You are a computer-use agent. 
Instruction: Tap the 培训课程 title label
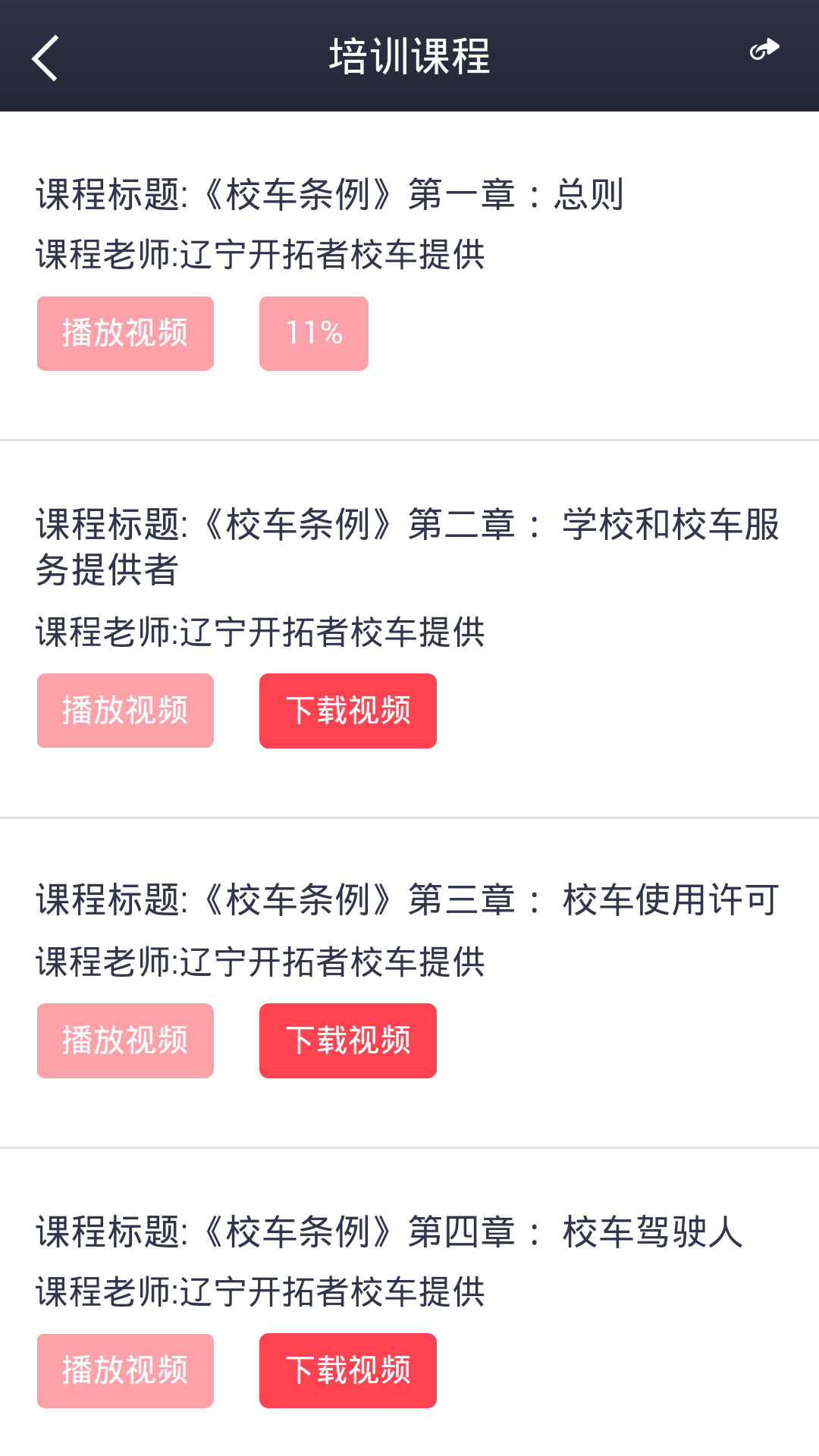tap(409, 57)
